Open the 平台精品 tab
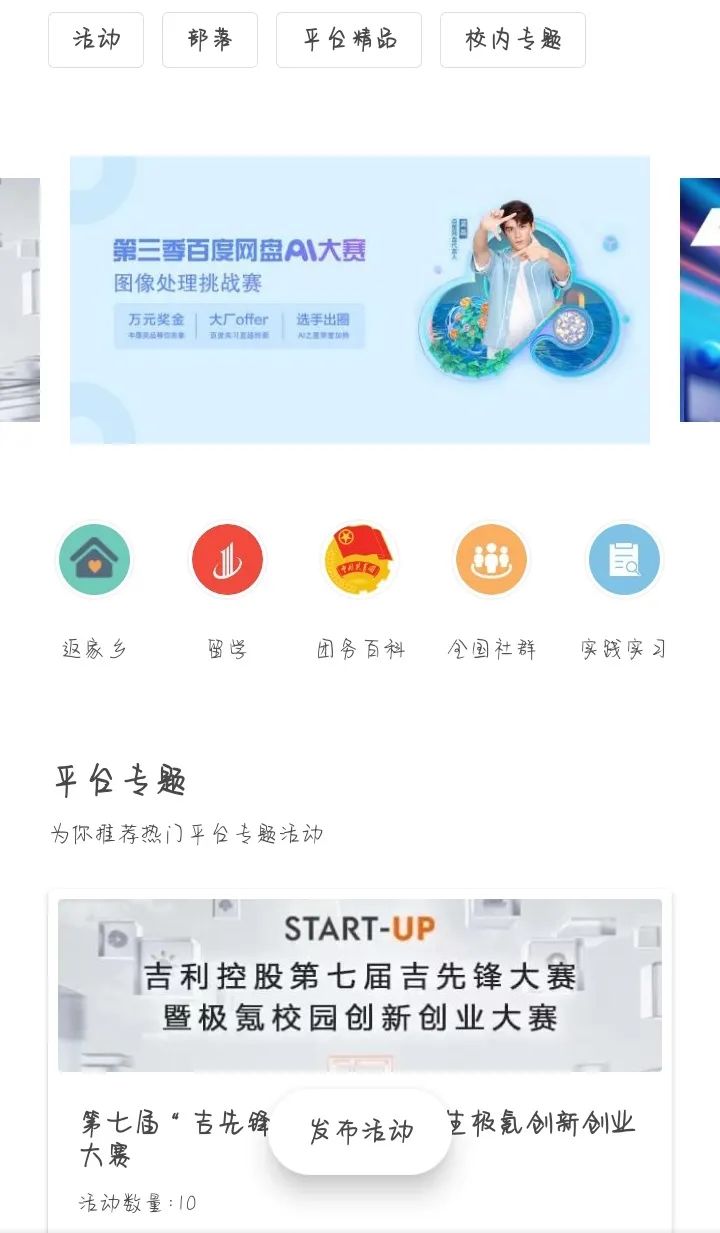This screenshot has width=720, height=1233. [348, 40]
